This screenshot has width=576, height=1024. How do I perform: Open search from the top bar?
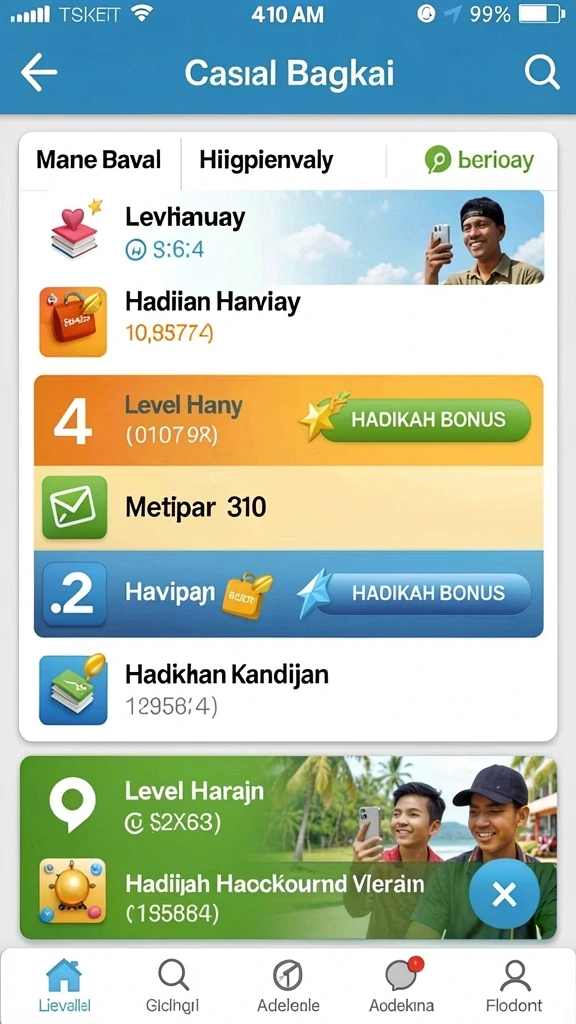542,72
